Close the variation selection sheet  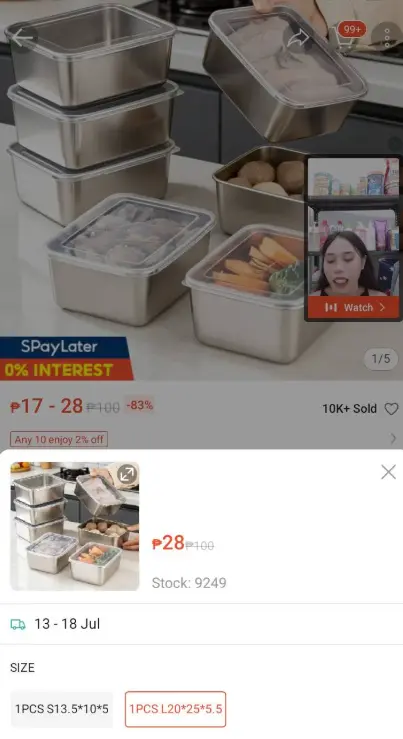pyautogui.click(x=388, y=472)
